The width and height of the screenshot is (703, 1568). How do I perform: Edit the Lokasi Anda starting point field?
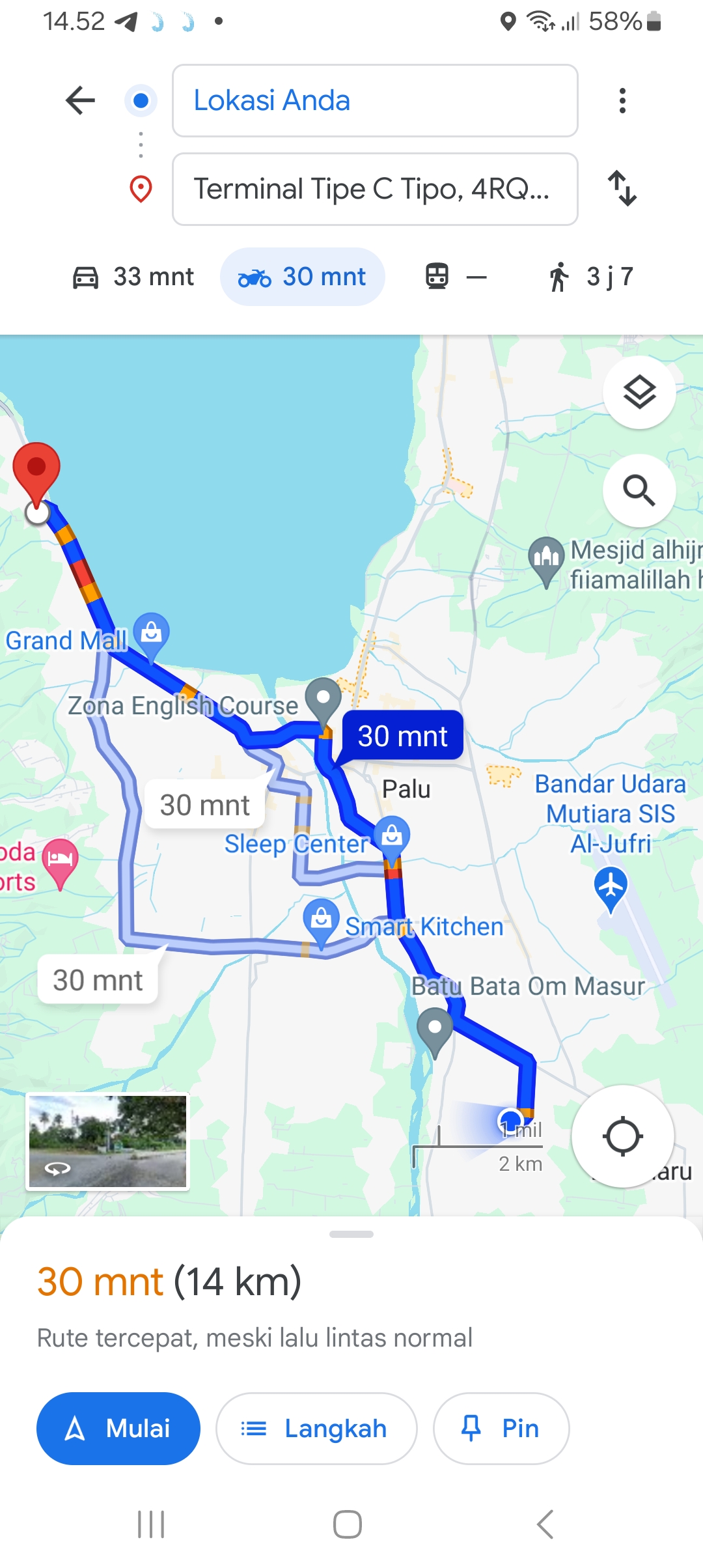[x=375, y=100]
